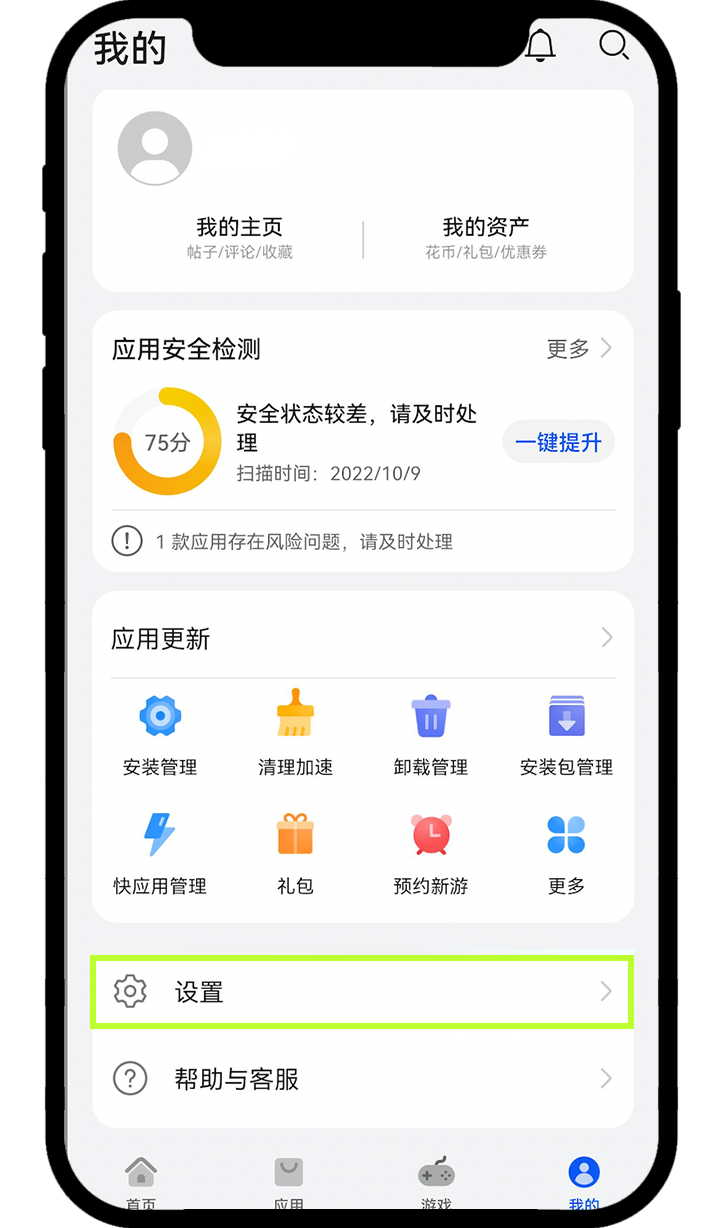View 我的资产
Image resolution: width=723 pixels, height=1228 pixels.
click(486, 237)
